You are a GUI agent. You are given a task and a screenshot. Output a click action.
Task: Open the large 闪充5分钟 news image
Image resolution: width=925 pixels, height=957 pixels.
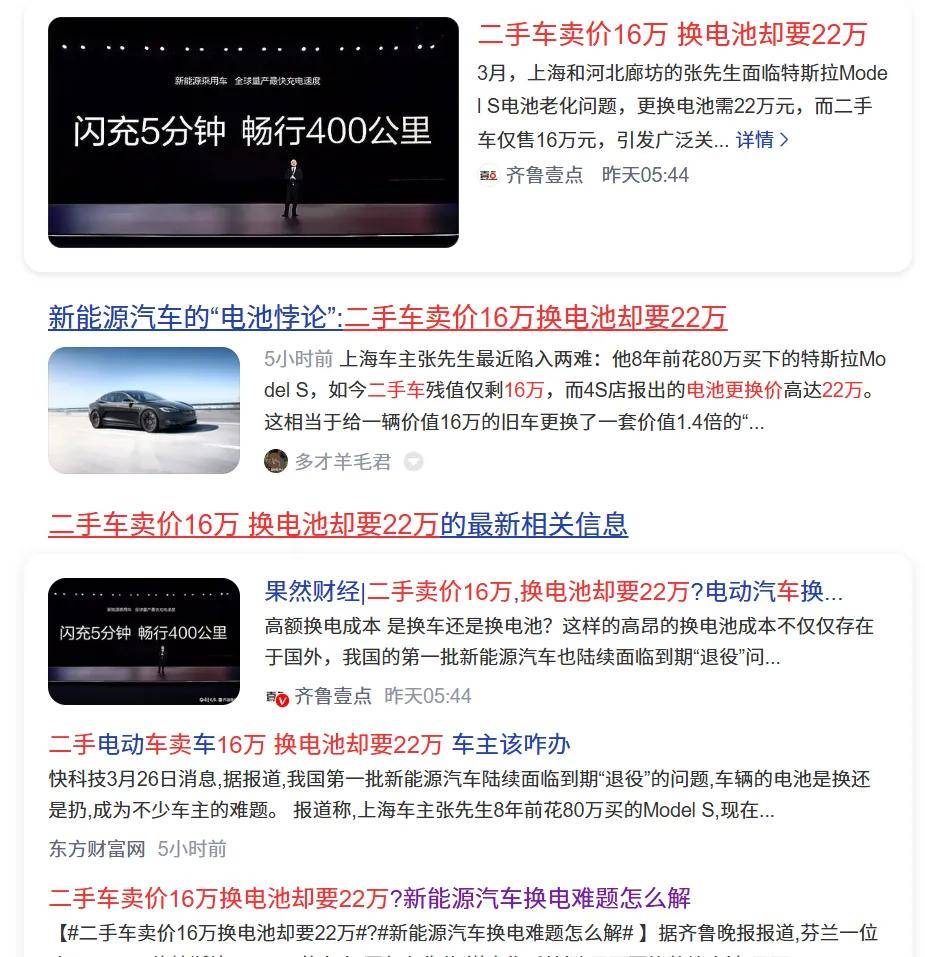pos(253,132)
